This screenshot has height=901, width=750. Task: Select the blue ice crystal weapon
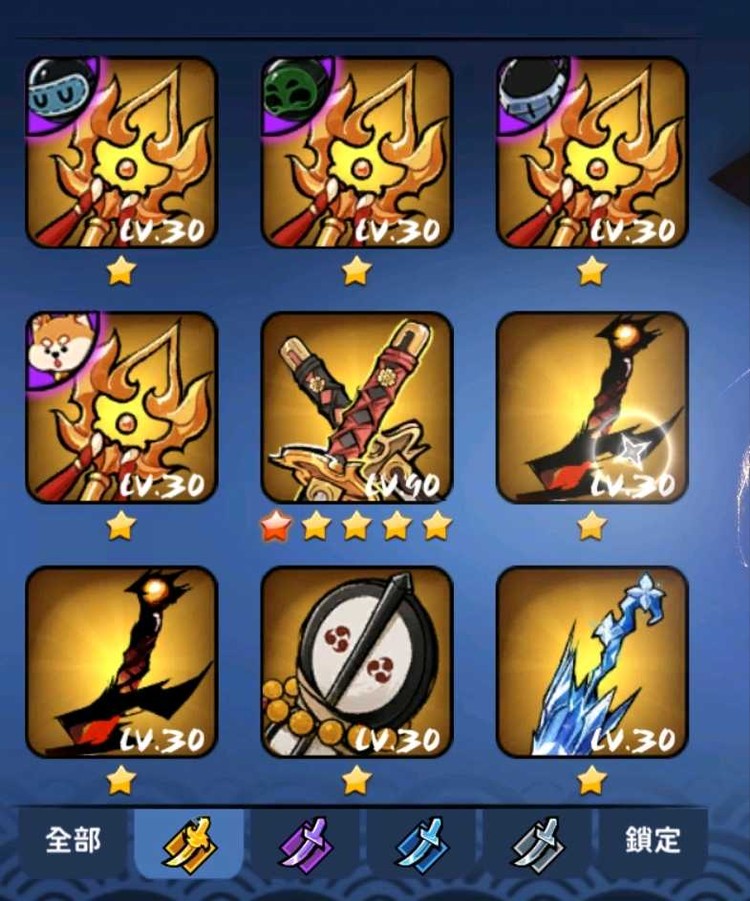pos(592,662)
